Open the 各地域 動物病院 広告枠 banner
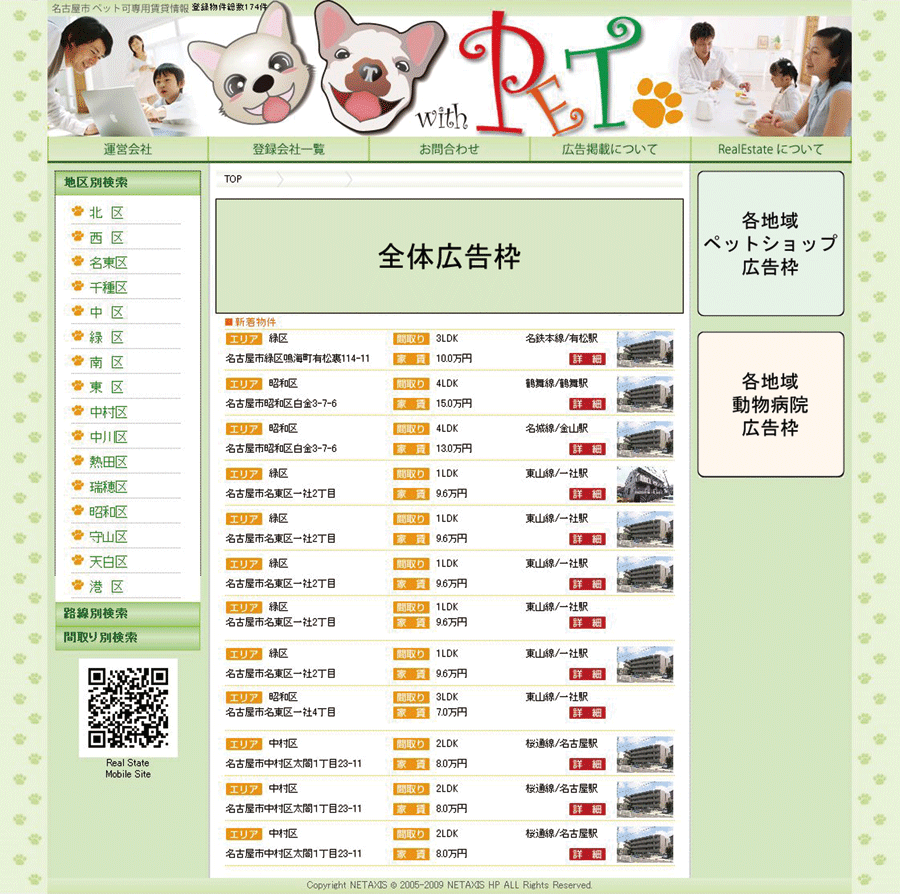The height and width of the screenshot is (894, 900). 770,404
